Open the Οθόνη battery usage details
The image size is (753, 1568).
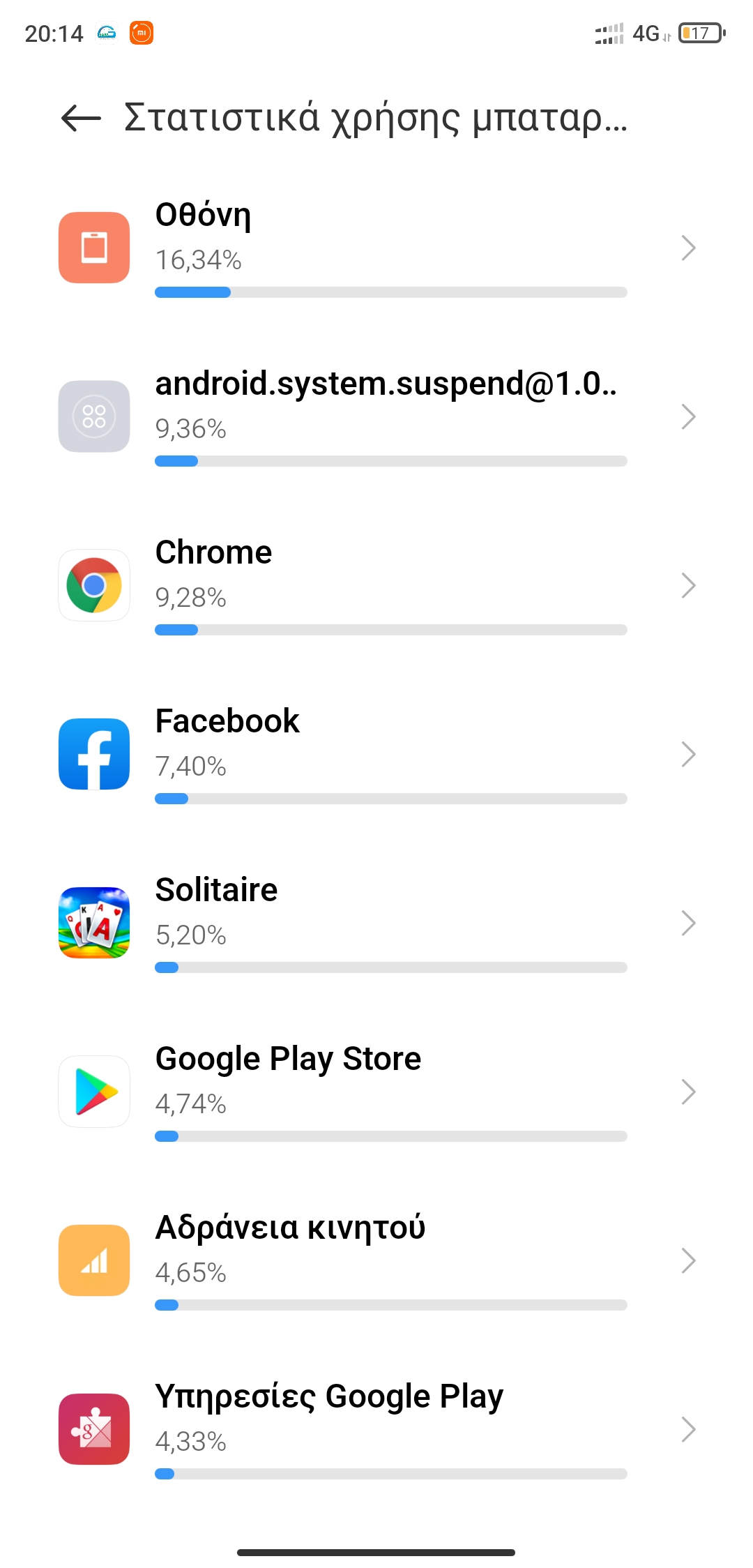376,248
